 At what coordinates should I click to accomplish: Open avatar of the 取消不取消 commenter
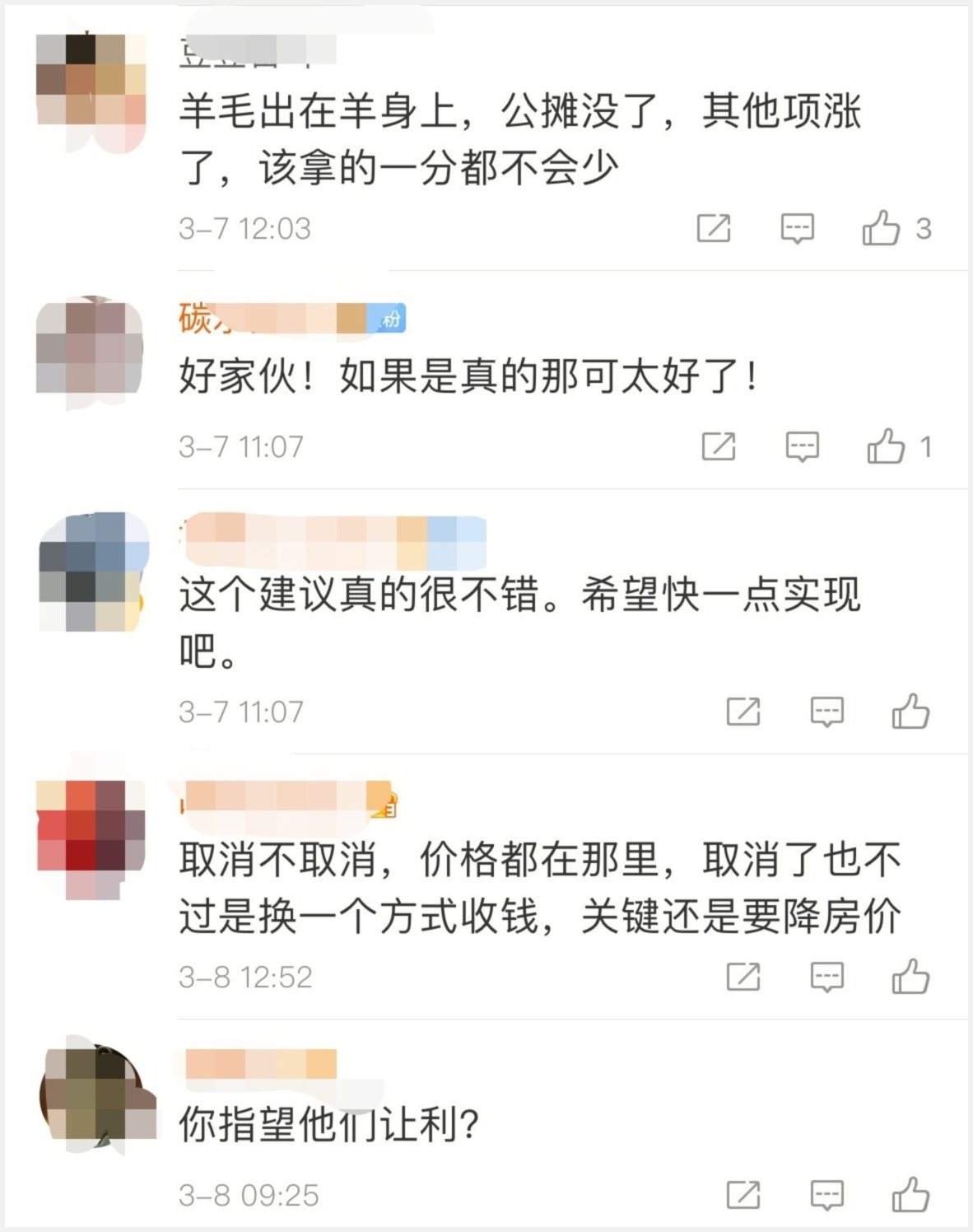(91, 836)
